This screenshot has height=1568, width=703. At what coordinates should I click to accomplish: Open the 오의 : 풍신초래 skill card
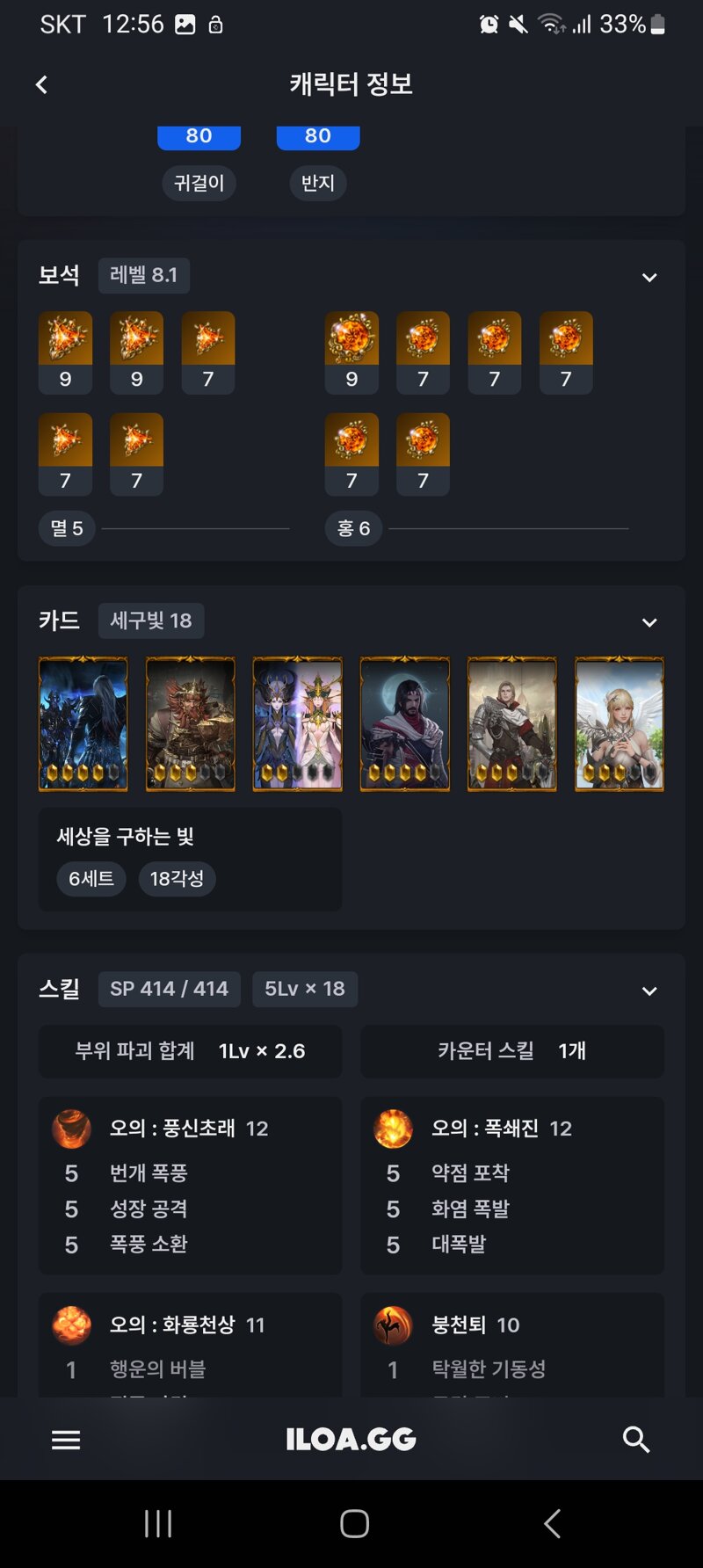pos(190,1184)
